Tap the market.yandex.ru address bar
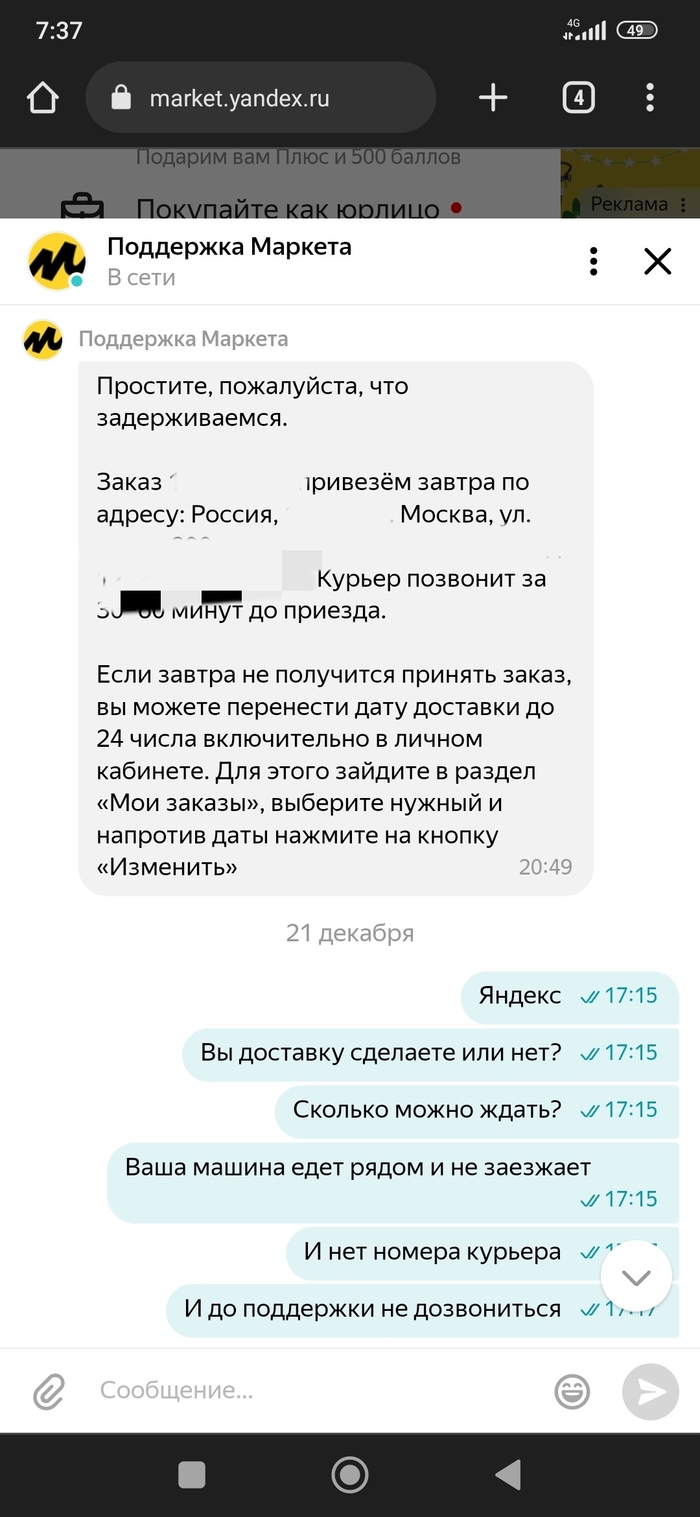 pyautogui.click(x=260, y=98)
